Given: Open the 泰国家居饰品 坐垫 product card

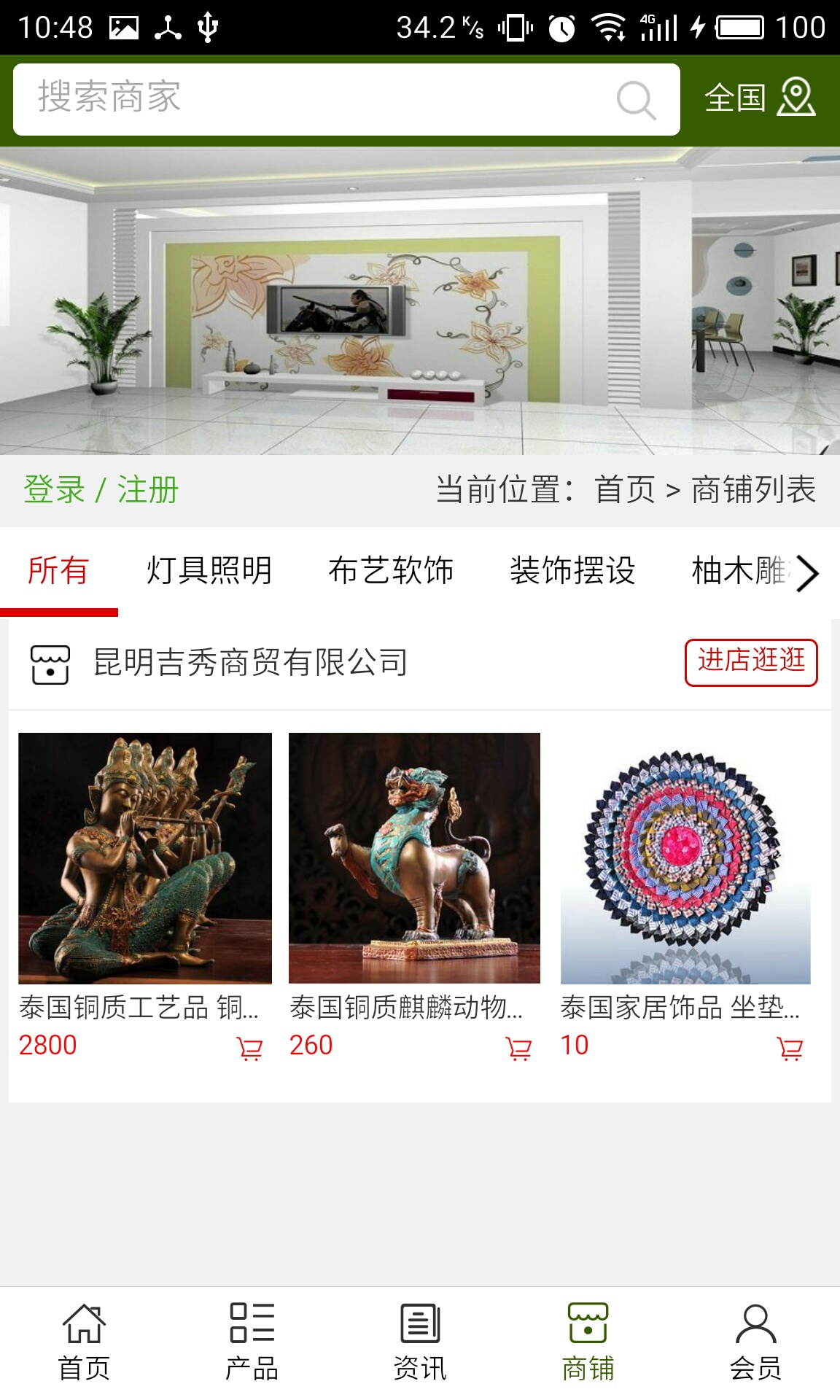Looking at the screenshot, I should [x=685, y=858].
